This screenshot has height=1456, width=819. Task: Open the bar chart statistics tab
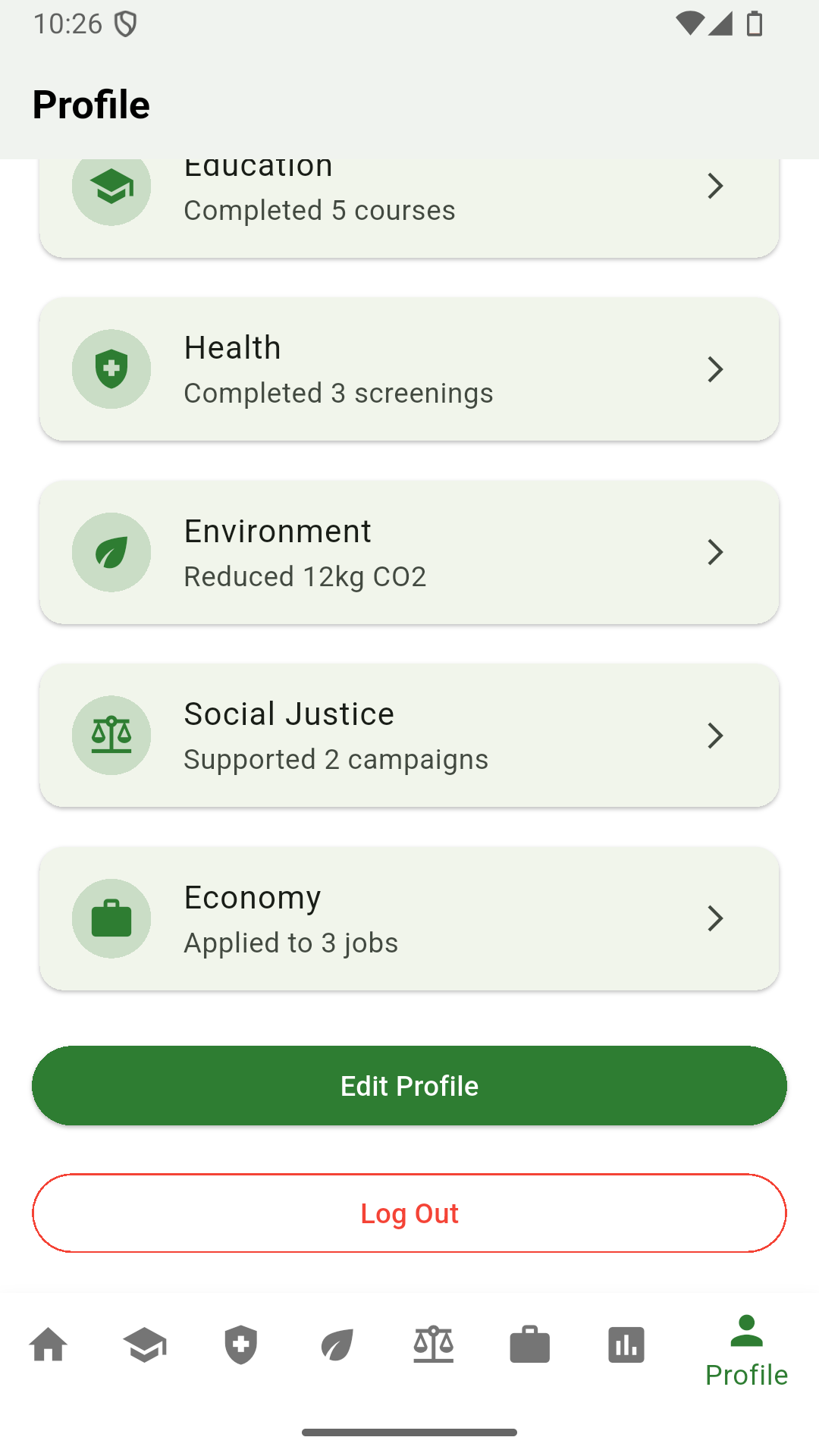tap(626, 1345)
